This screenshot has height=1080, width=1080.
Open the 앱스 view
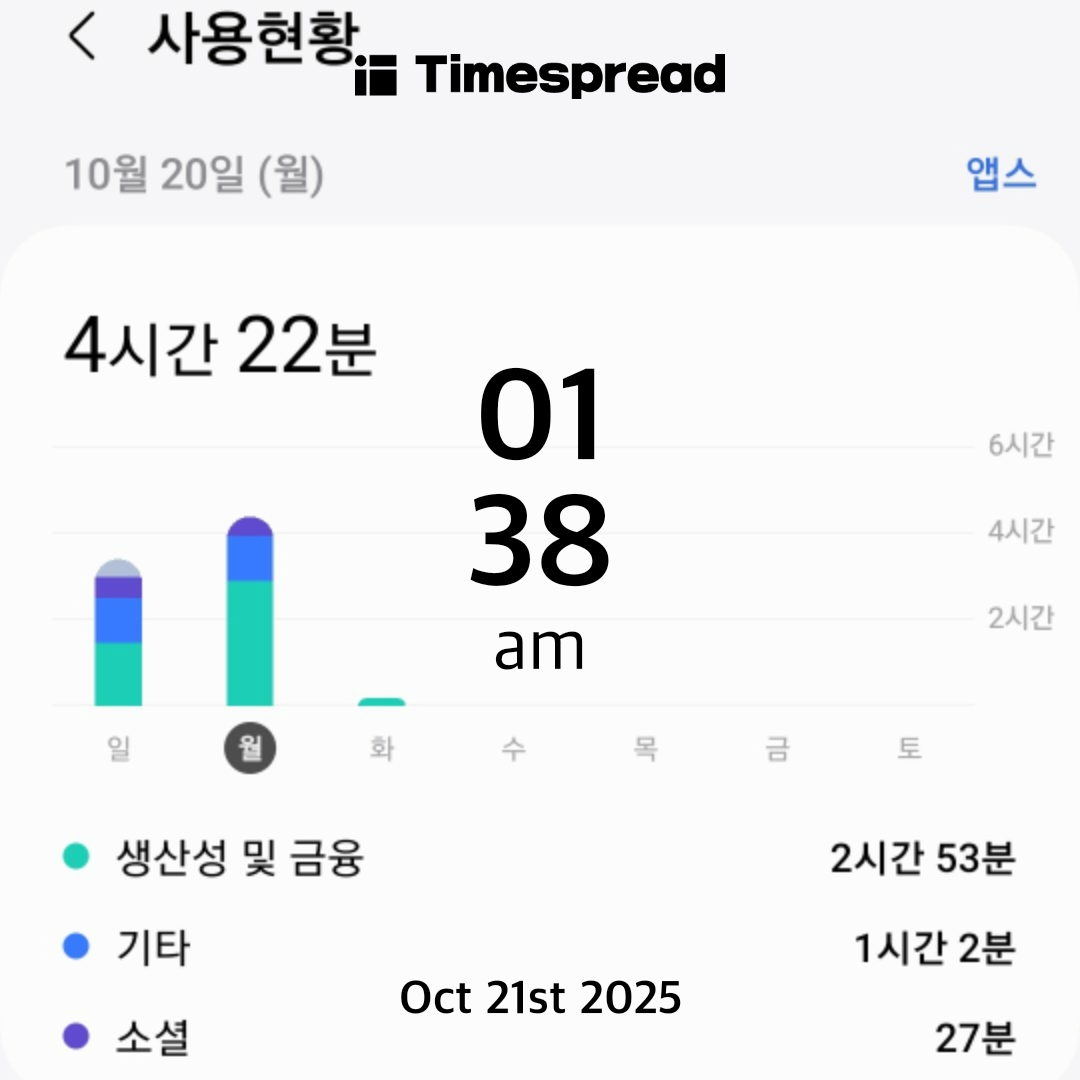(1001, 173)
